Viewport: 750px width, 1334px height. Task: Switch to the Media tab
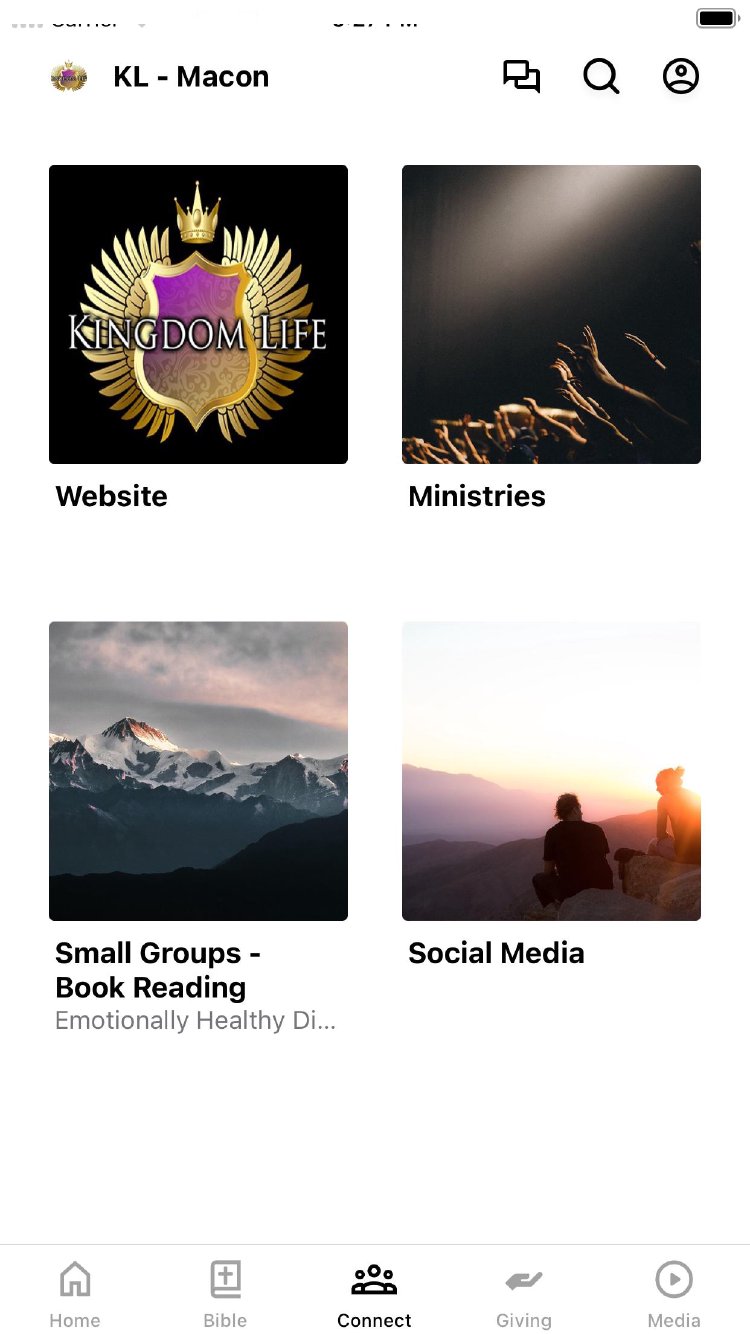coord(674,1294)
